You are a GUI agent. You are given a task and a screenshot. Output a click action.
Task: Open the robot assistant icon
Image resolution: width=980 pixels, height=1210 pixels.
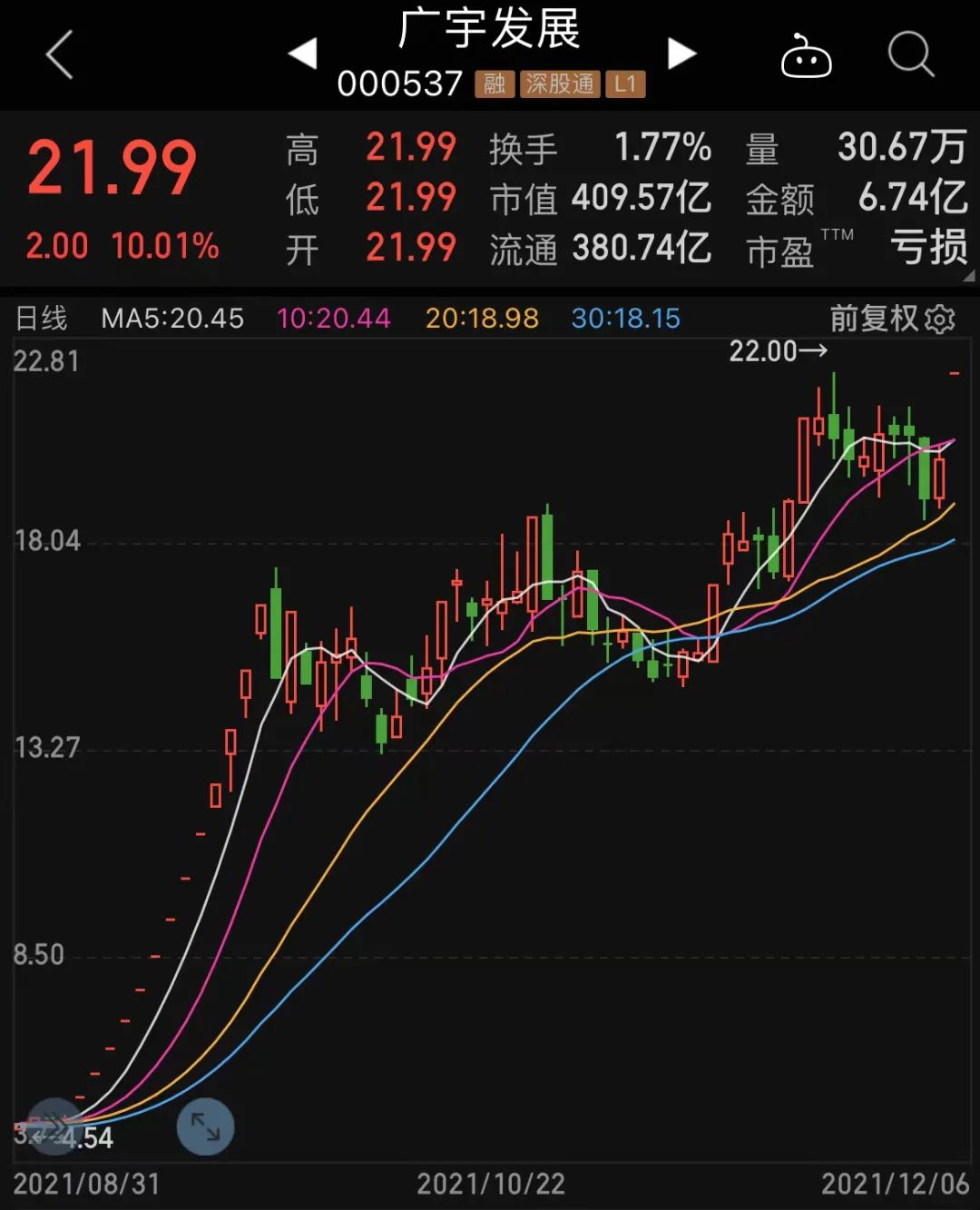pyautogui.click(x=806, y=56)
